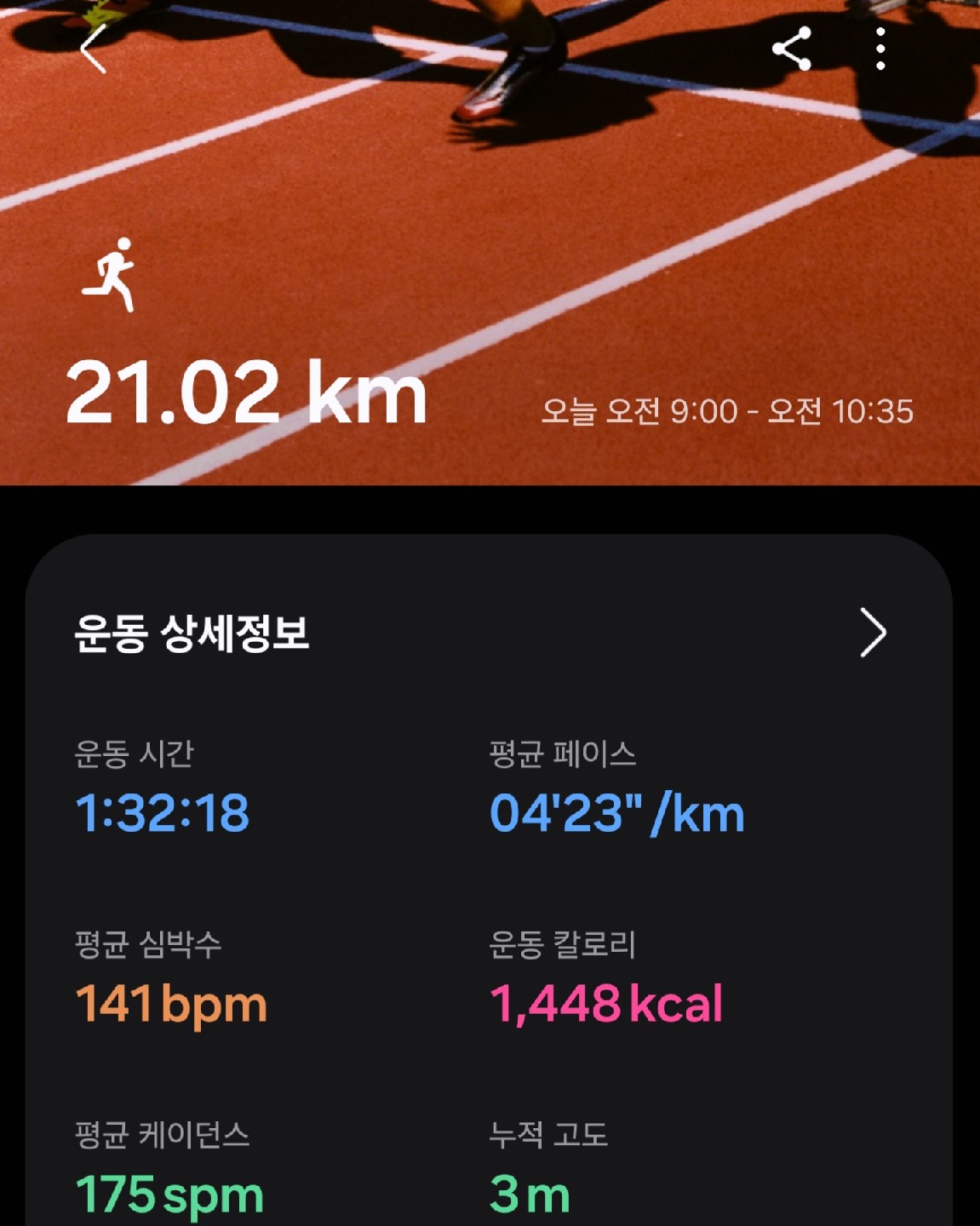This screenshot has width=980, height=1226.
Task: Tap the average pace 04'23"/km
Action: point(617,814)
